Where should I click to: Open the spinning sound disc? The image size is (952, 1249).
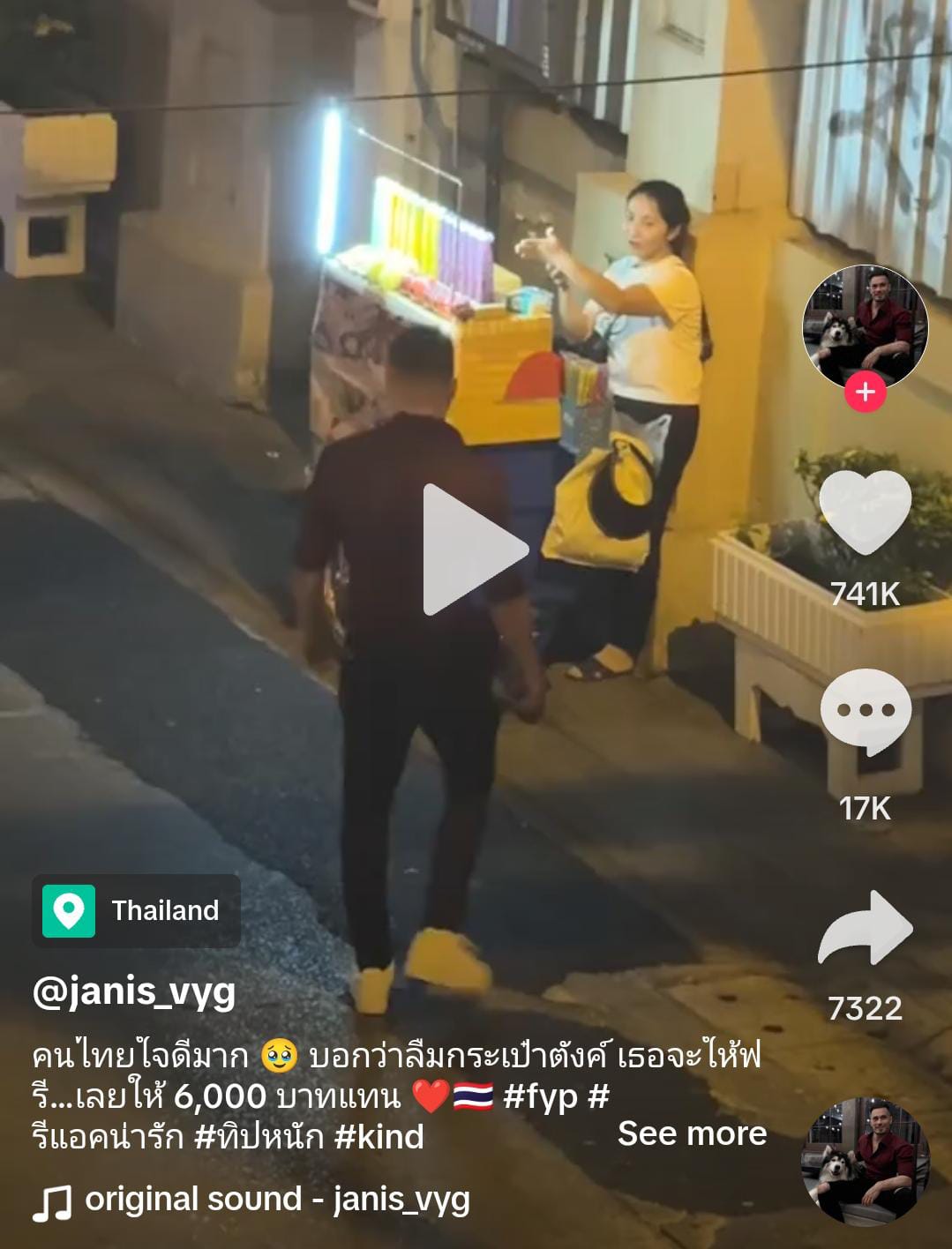865,1162
